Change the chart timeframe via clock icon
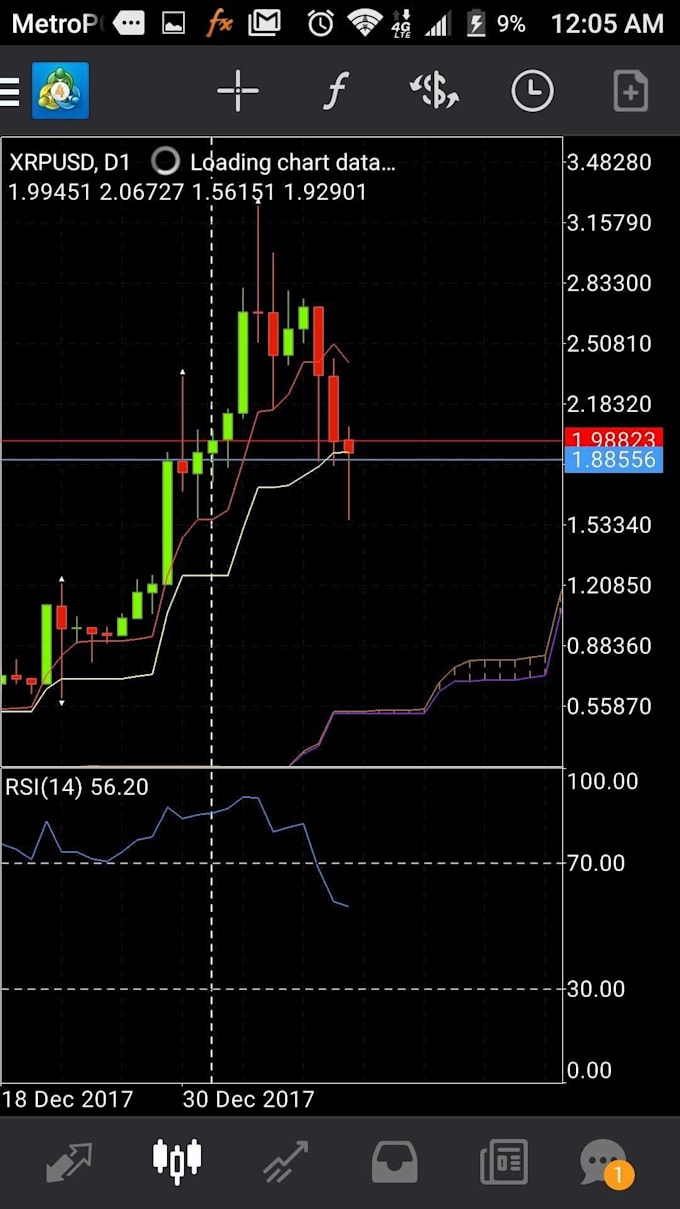The height and width of the screenshot is (1209, 680). click(532, 92)
